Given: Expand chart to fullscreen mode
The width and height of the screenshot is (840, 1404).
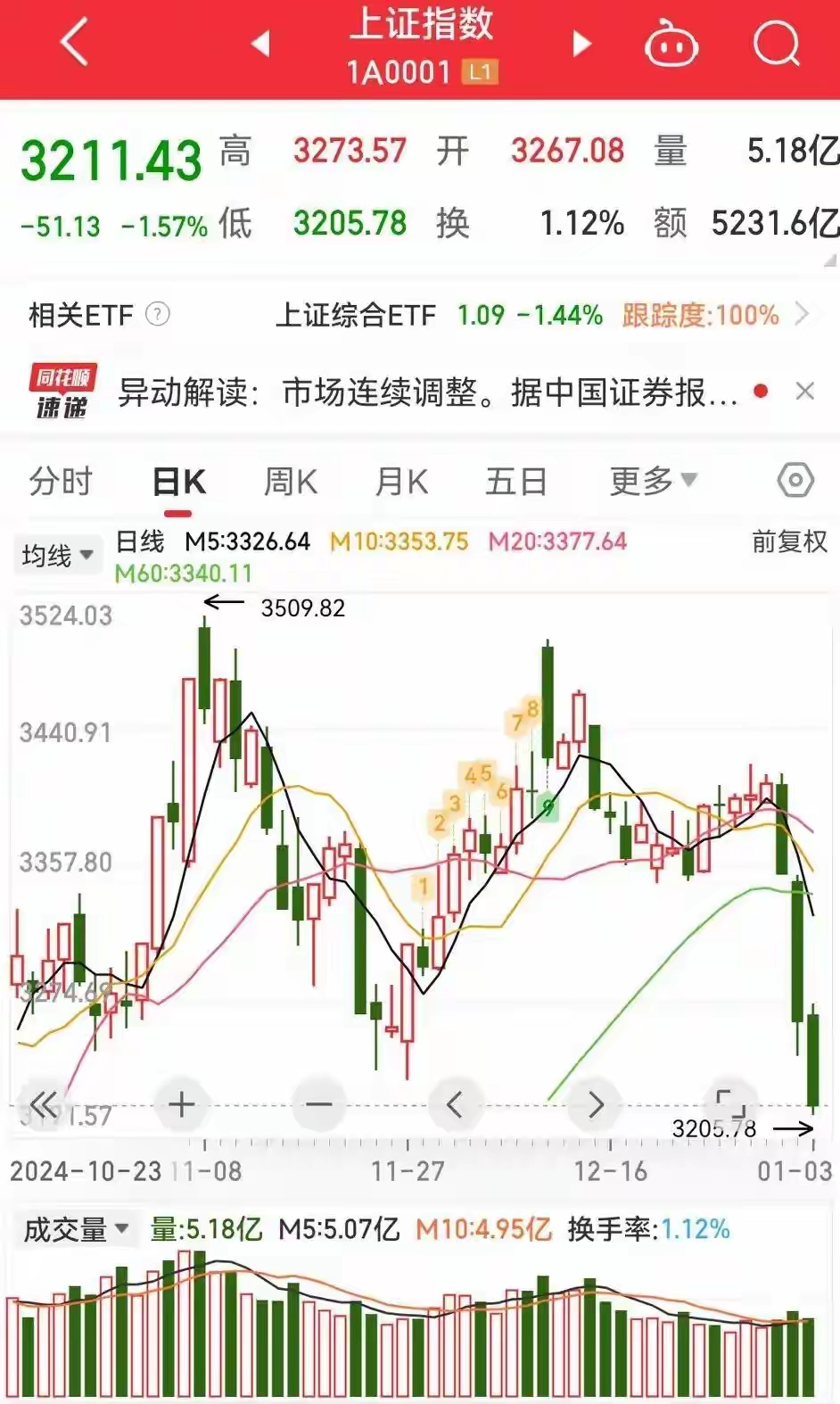Looking at the screenshot, I should (x=731, y=1103).
